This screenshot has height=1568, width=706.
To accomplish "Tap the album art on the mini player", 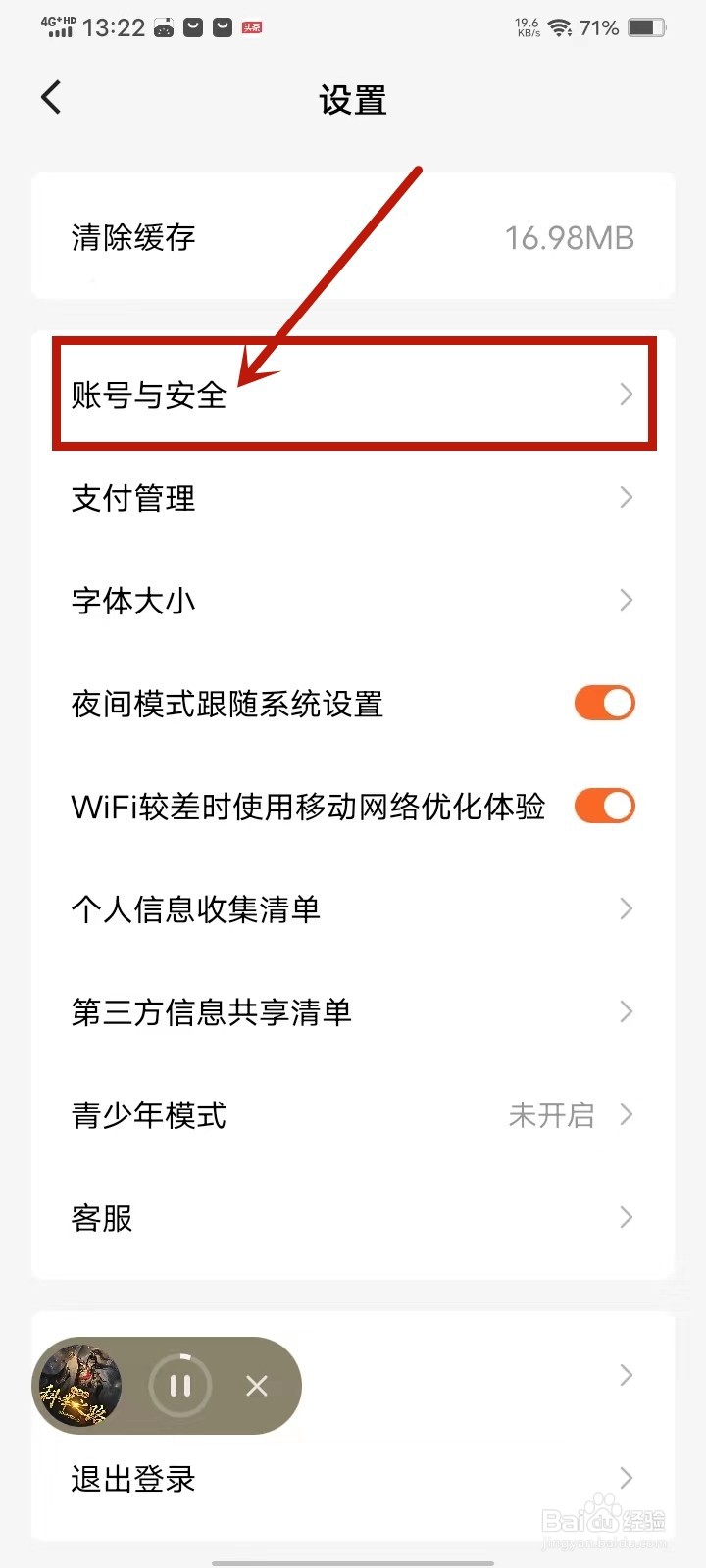I will coord(82,1386).
